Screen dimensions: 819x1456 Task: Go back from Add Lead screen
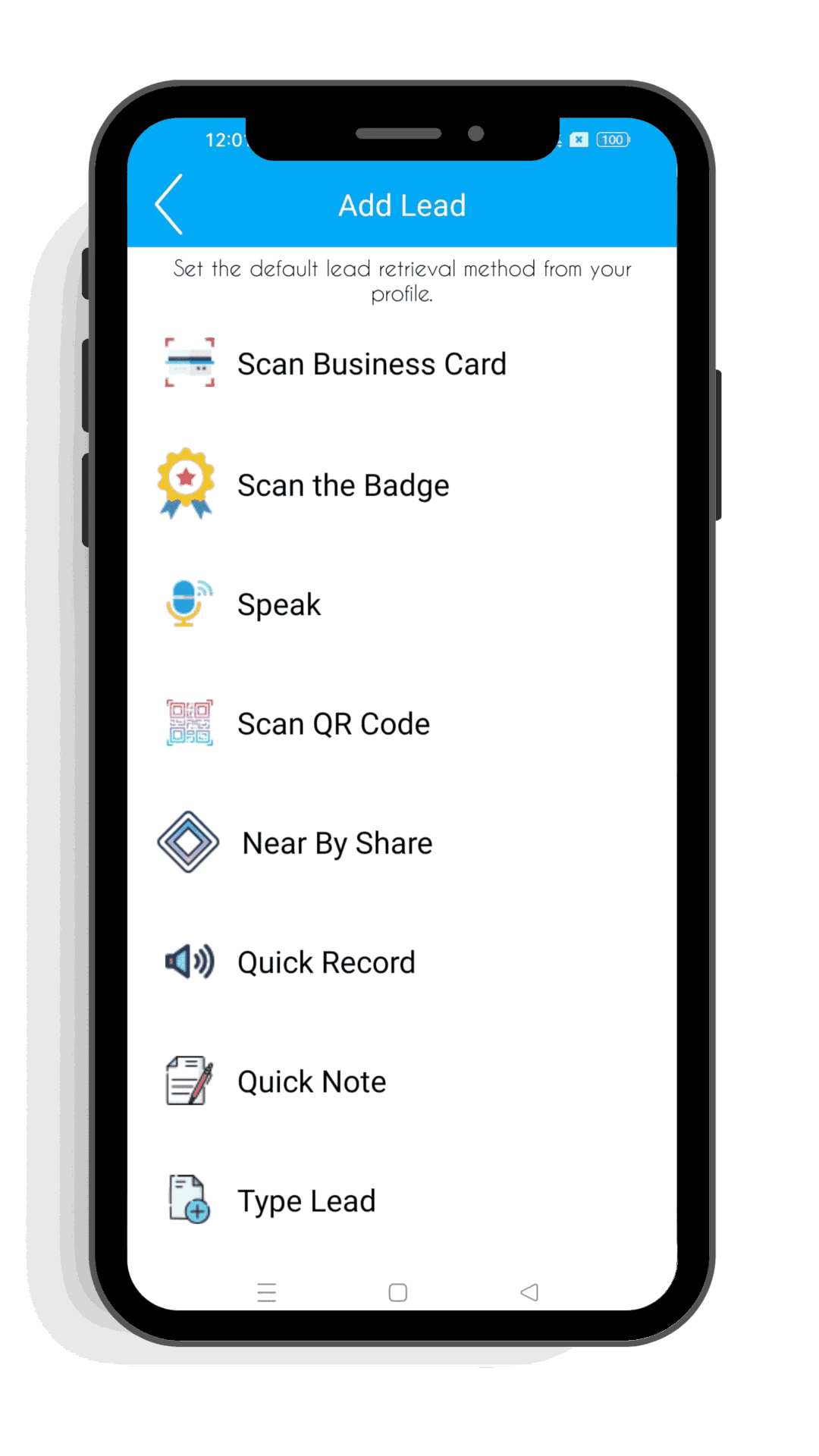click(x=170, y=205)
